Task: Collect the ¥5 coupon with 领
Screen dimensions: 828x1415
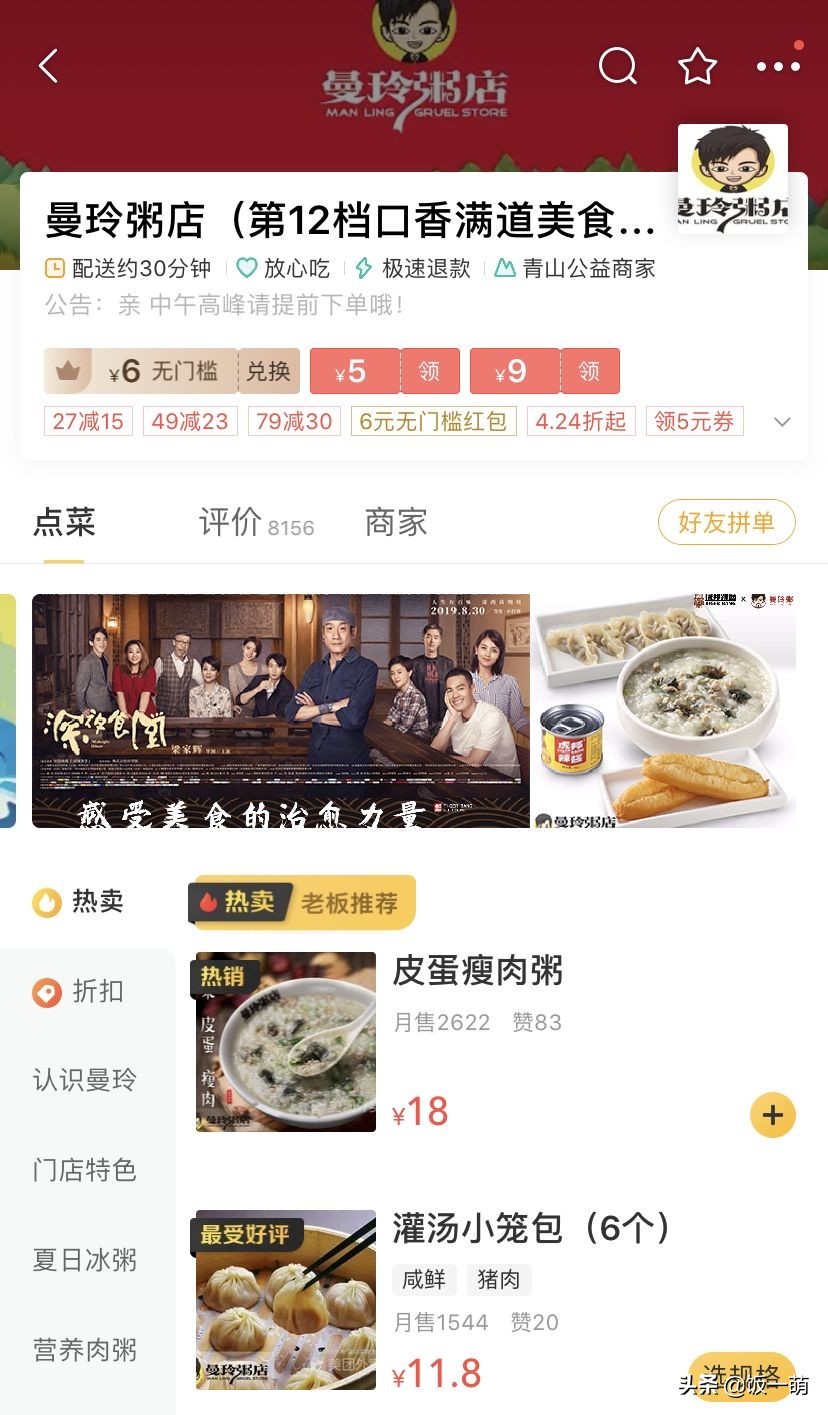Action: 430,371
